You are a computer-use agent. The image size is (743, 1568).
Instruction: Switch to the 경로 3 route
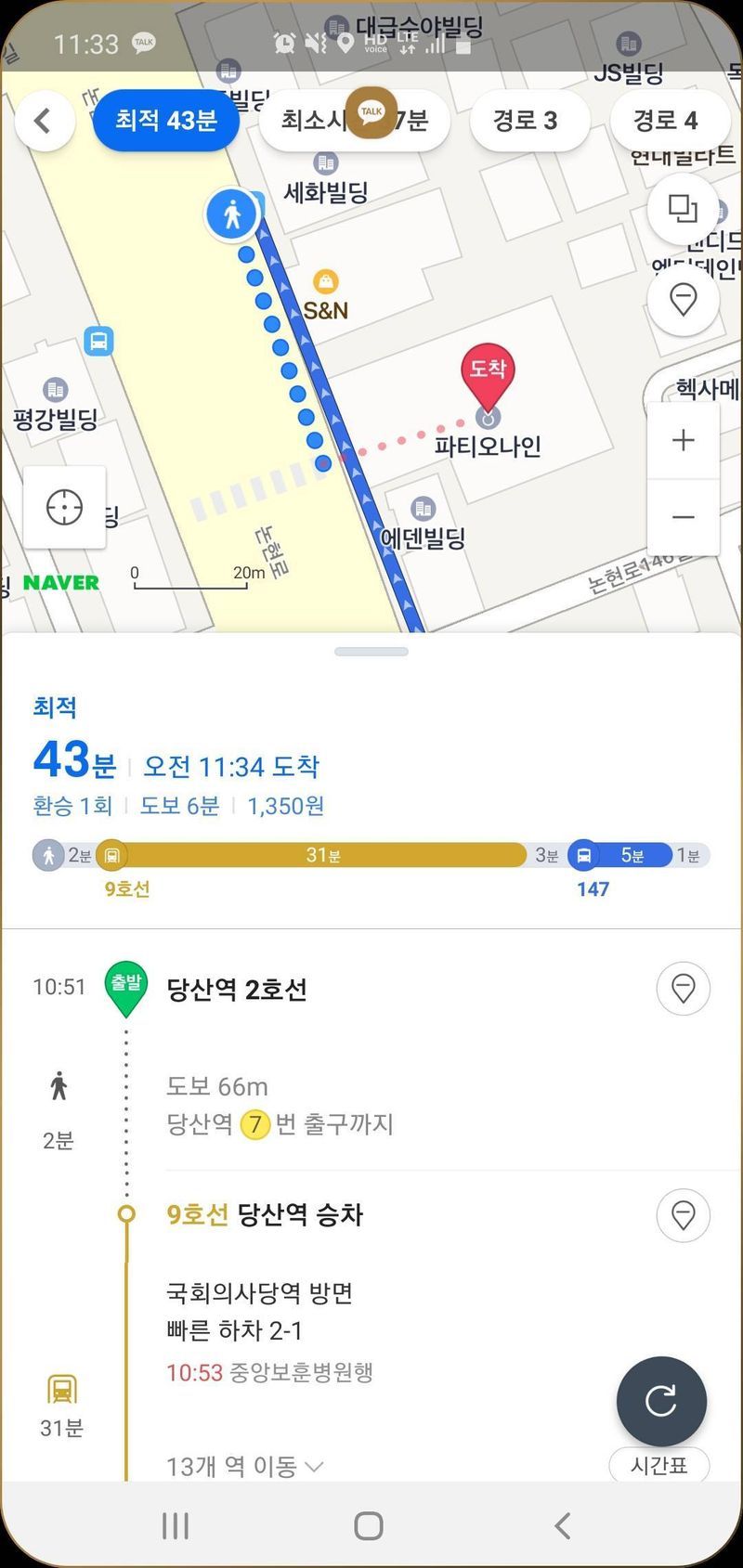point(526,121)
